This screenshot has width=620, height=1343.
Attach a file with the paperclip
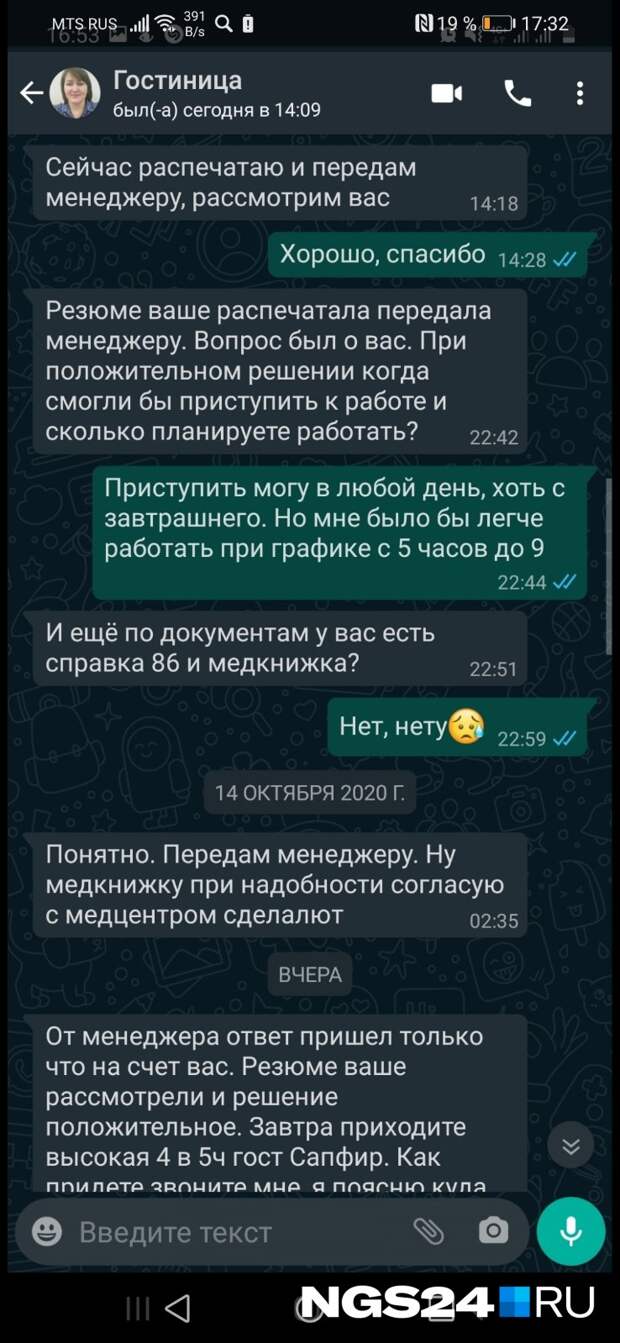tap(429, 1231)
